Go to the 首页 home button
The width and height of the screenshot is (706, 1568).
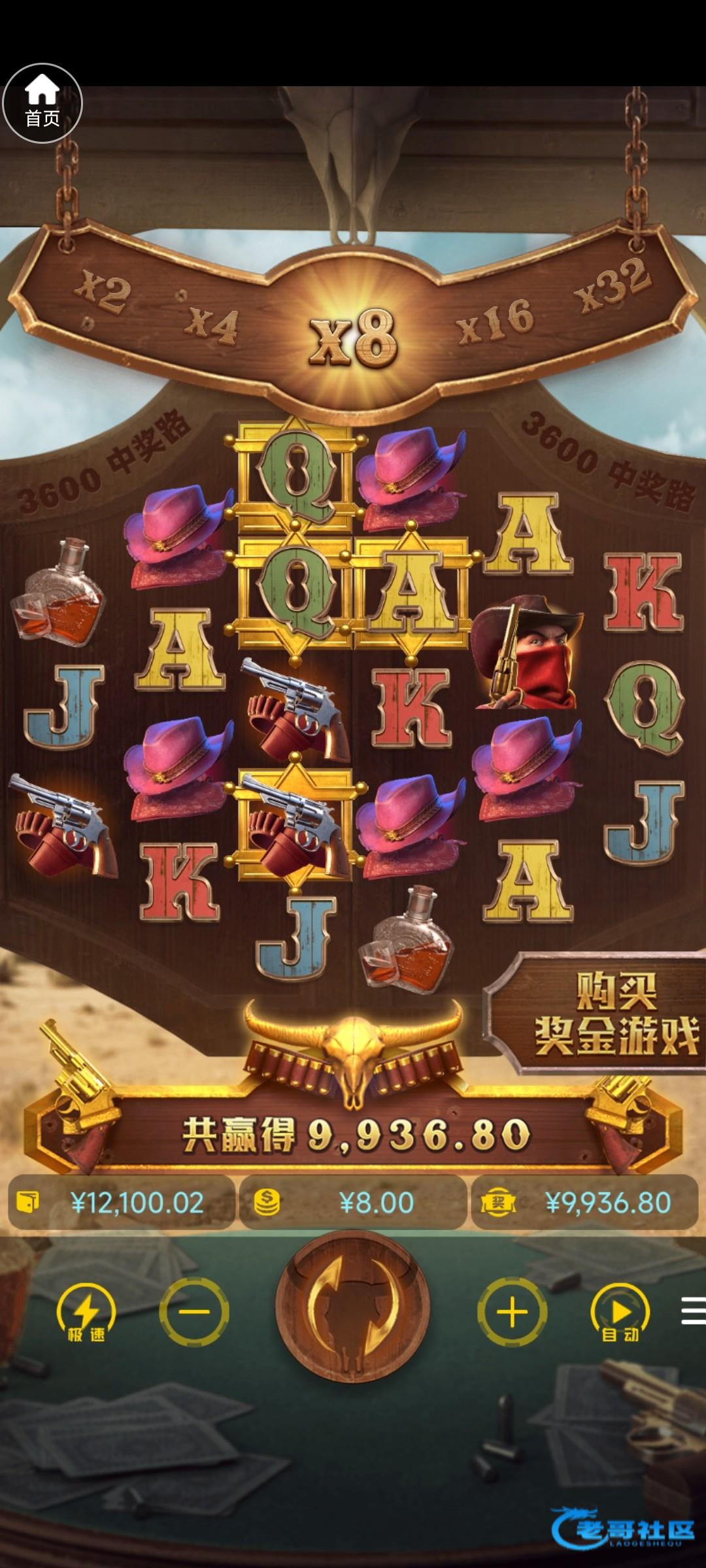tap(42, 103)
